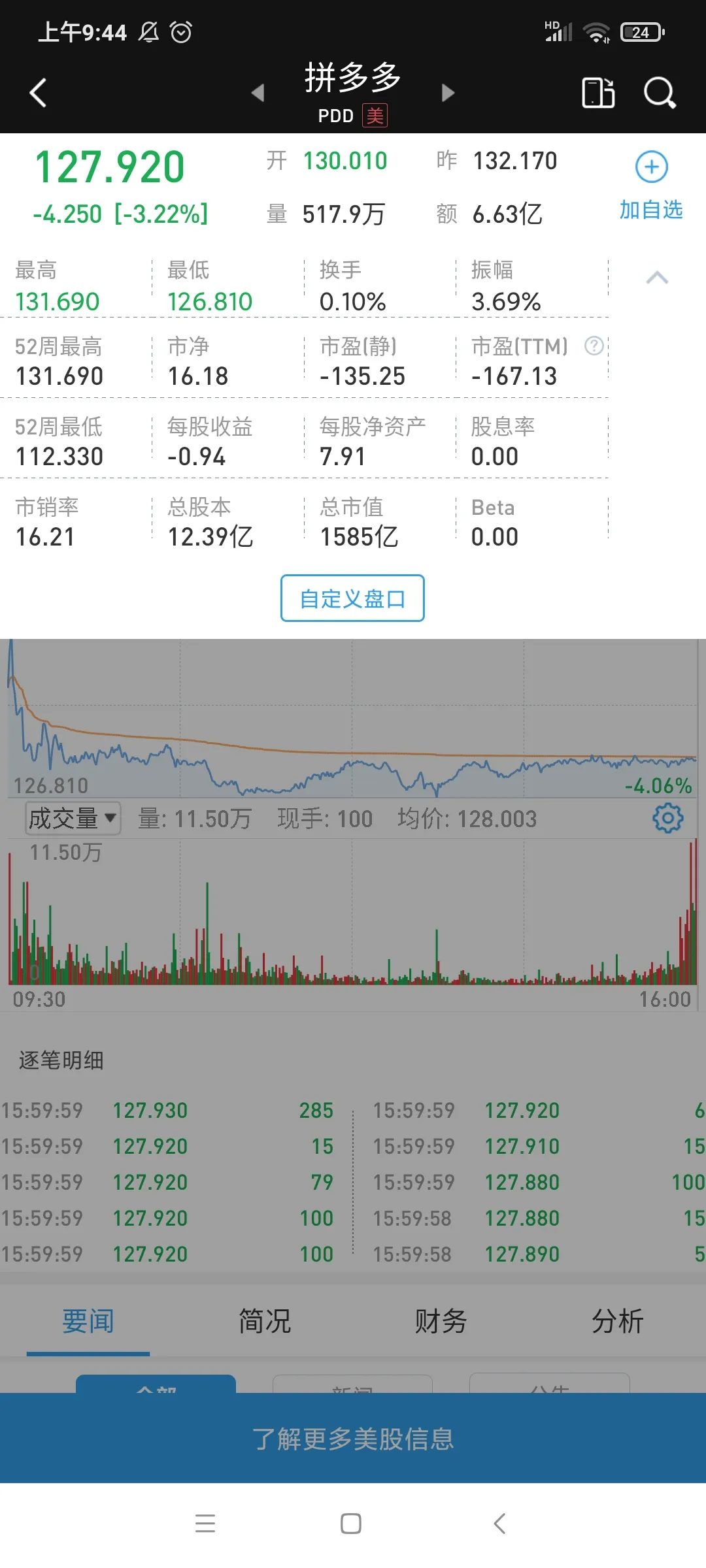706x1568 pixels.
Task: Switch to the 简况 tab
Action: 265,1321
